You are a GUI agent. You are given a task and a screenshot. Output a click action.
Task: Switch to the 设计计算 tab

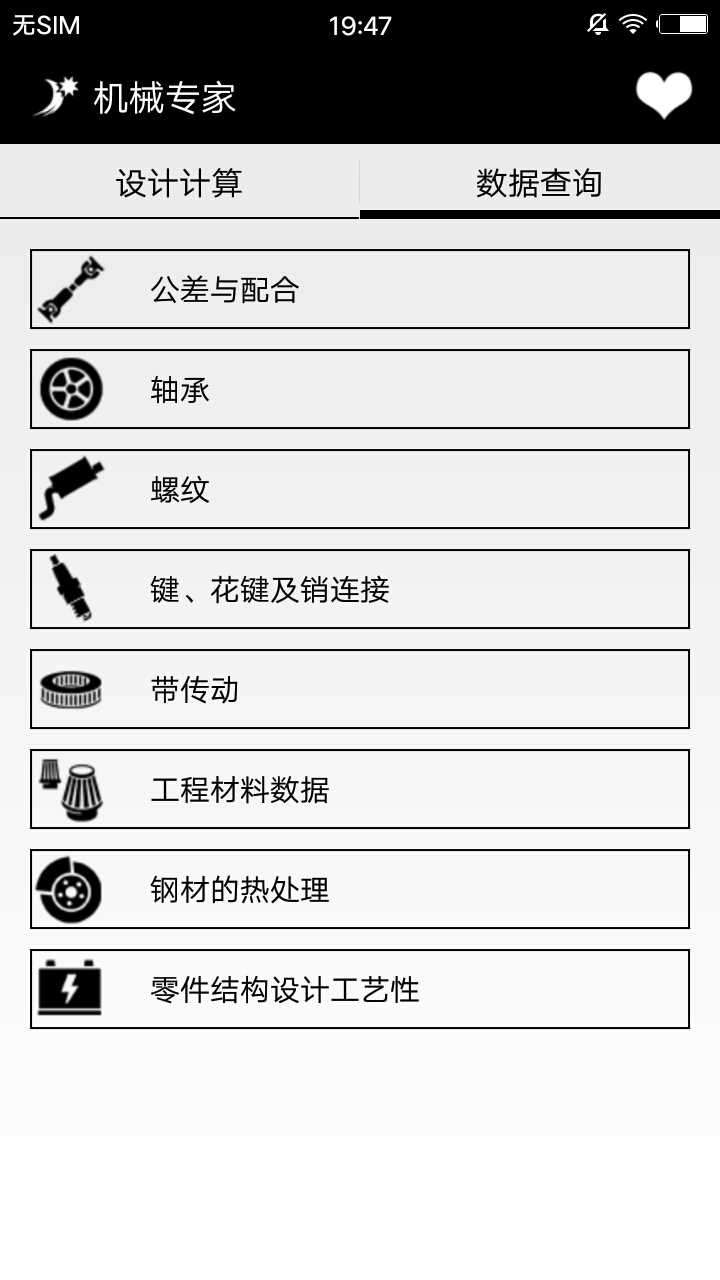[180, 182]
